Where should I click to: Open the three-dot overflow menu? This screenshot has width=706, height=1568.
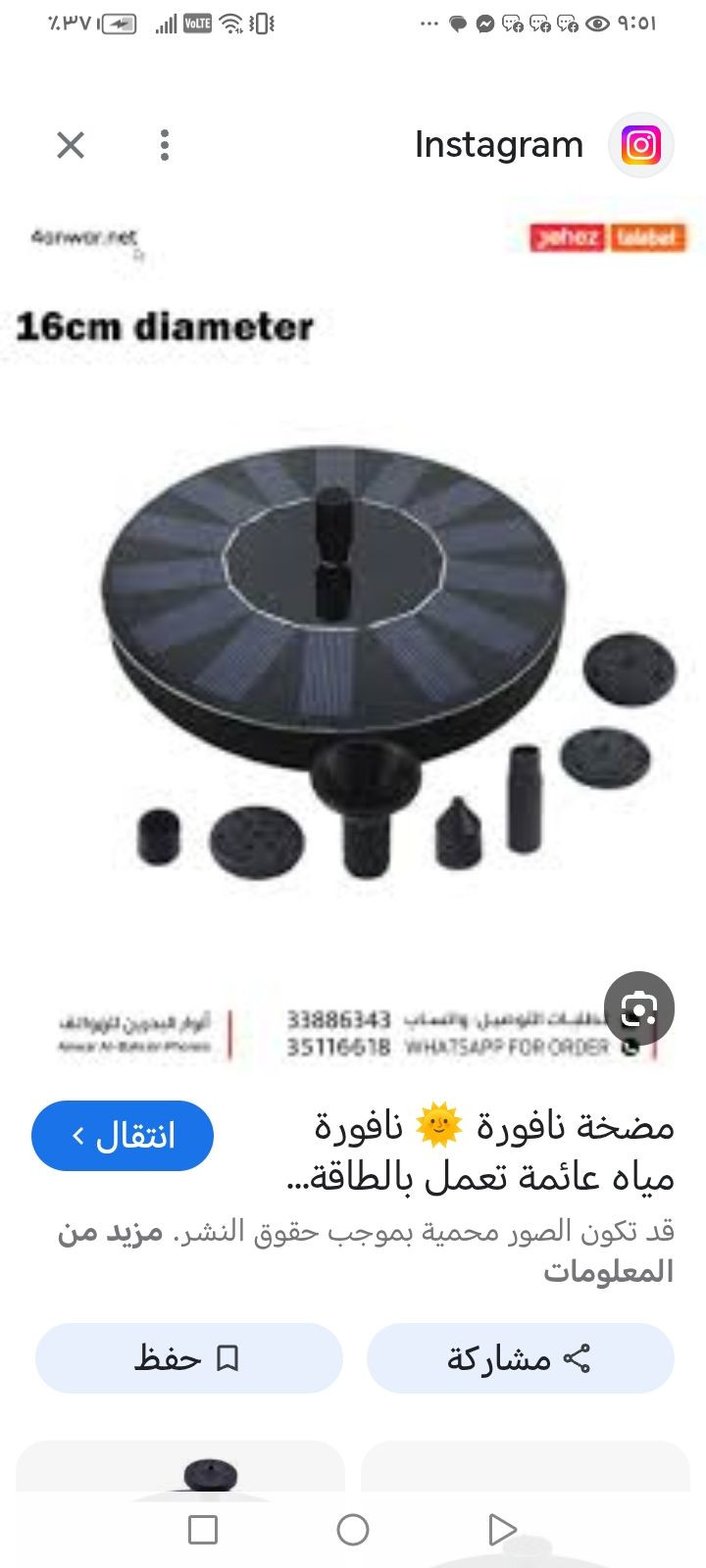pos(165,145)
